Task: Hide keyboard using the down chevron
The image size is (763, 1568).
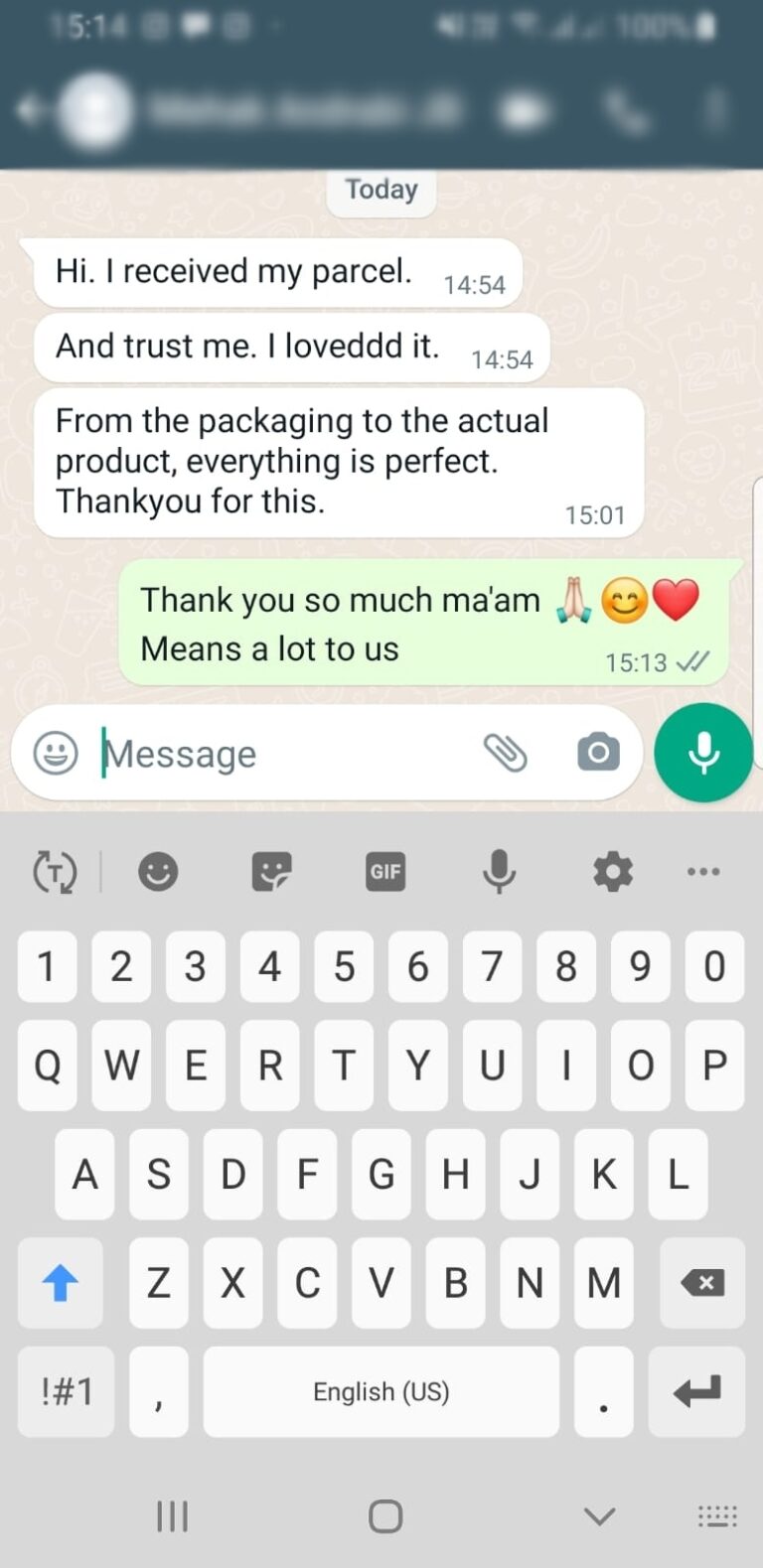Action: [x=599, y=1516]
